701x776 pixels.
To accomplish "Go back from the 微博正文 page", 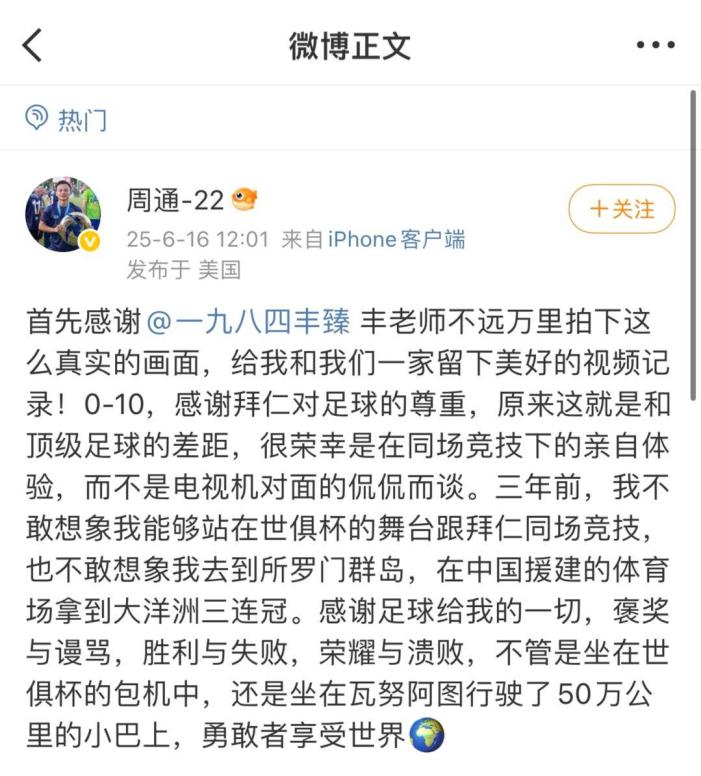I will (33, 45).
